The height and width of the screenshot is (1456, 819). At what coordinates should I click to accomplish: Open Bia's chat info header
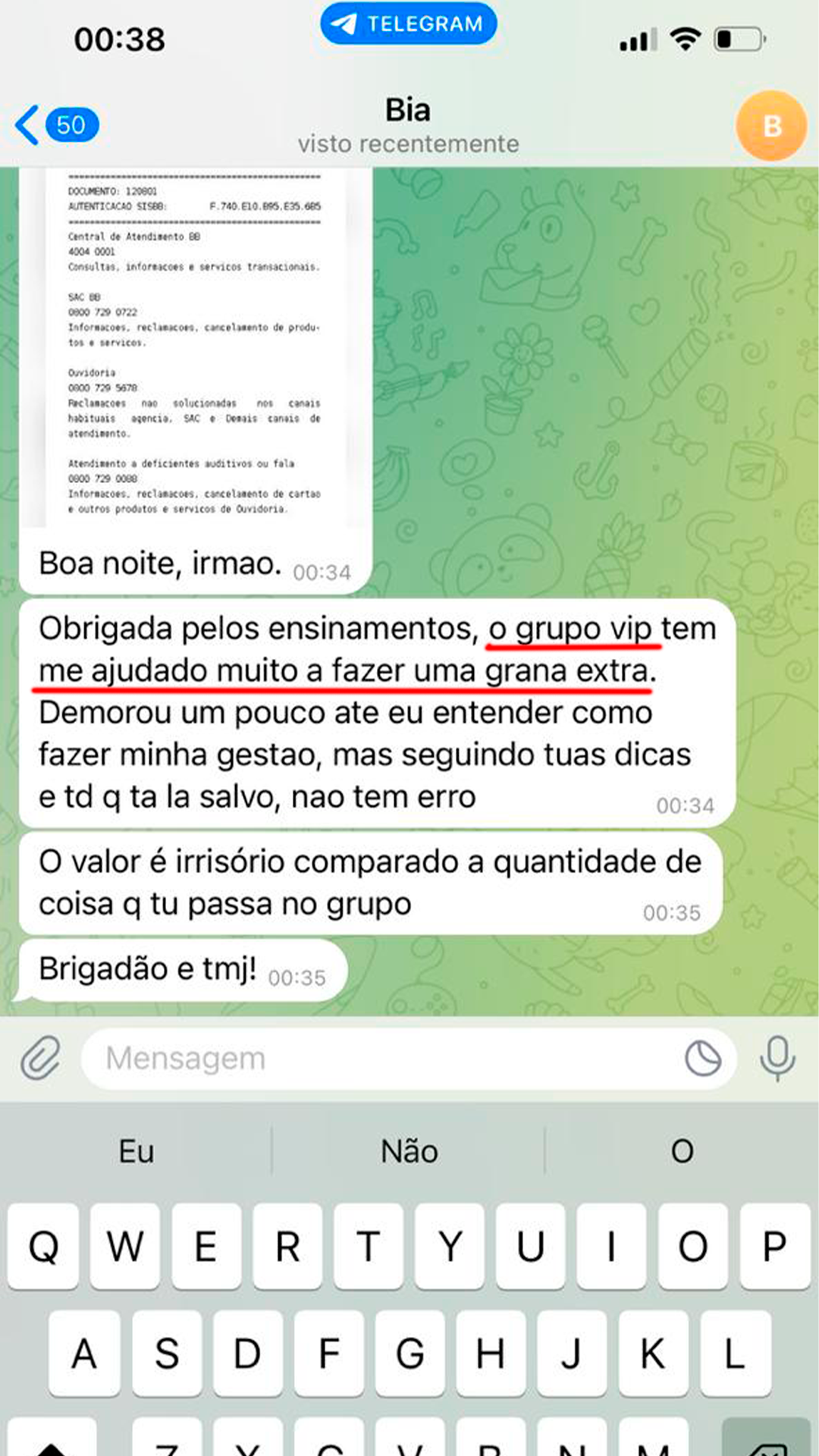(x=408, y=125)
